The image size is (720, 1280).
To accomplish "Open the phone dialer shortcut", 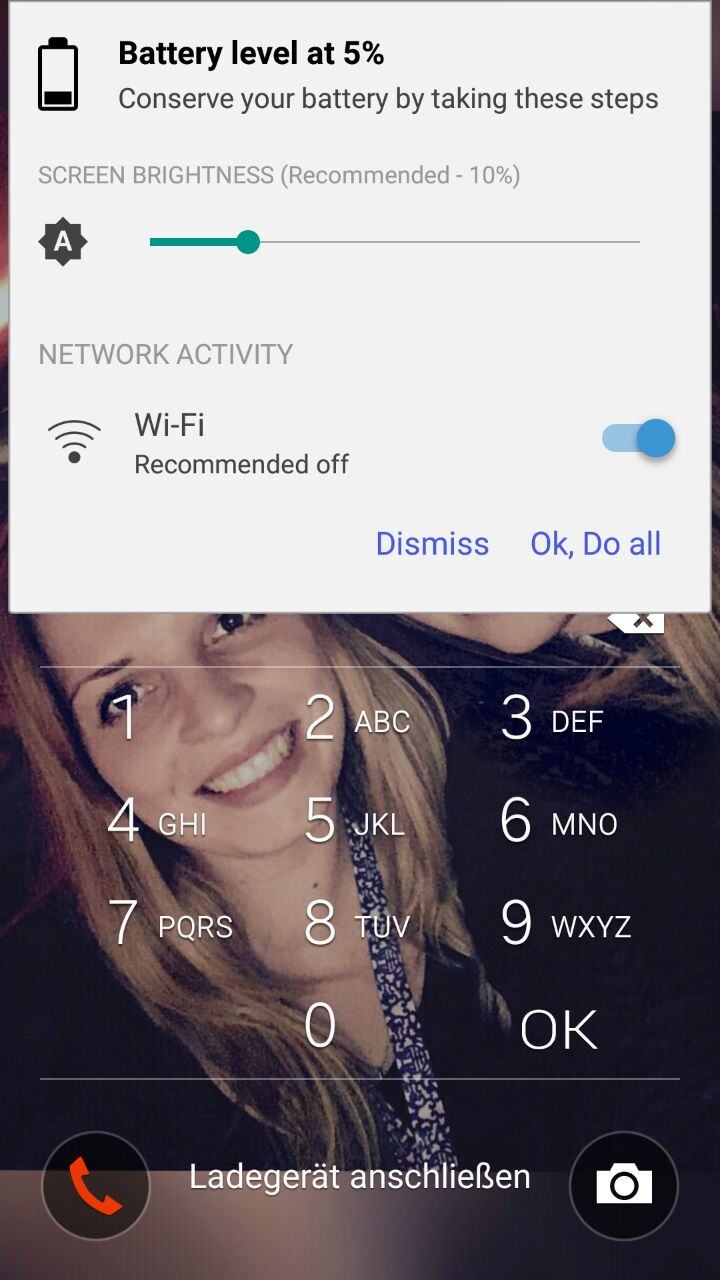I will [96, 1186].
